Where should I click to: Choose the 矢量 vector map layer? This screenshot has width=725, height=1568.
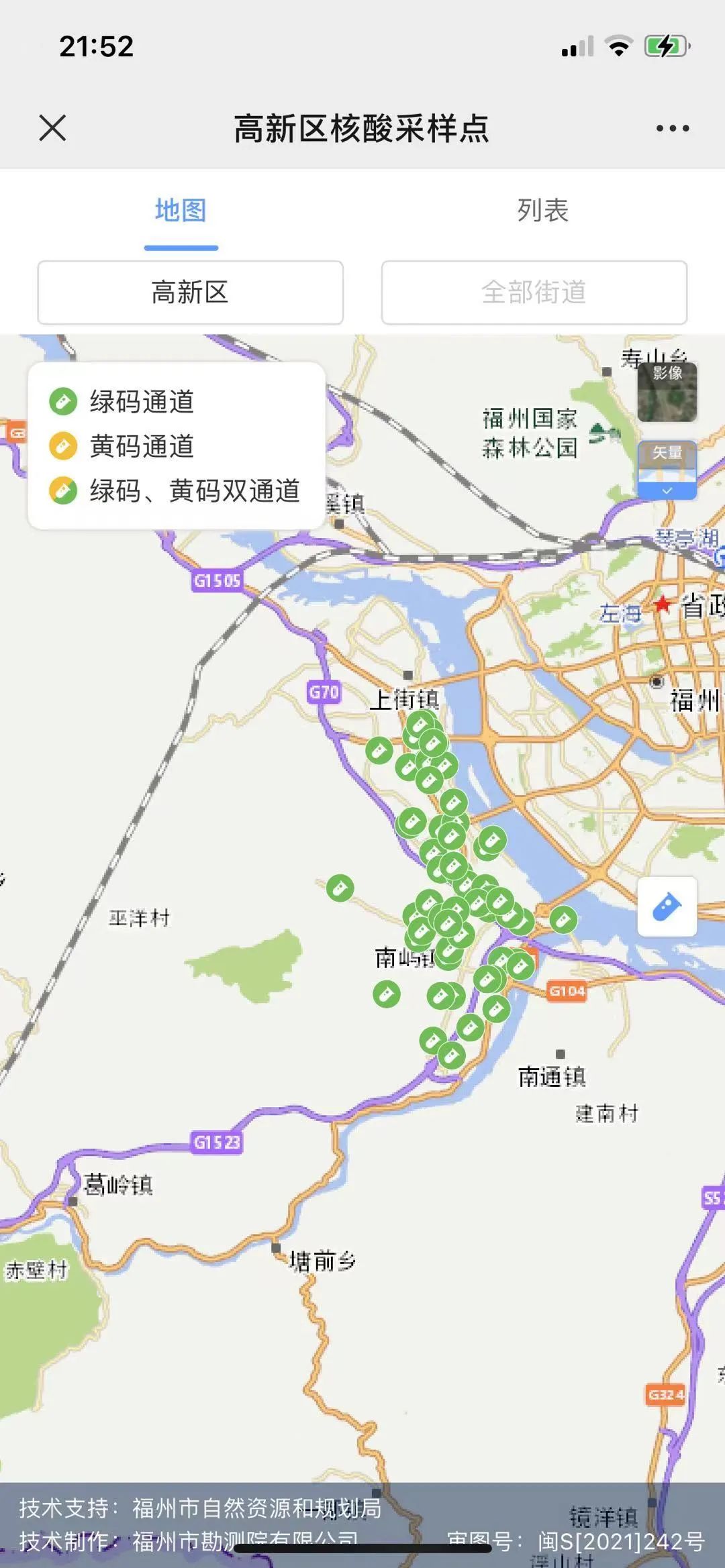coord(667,470)
